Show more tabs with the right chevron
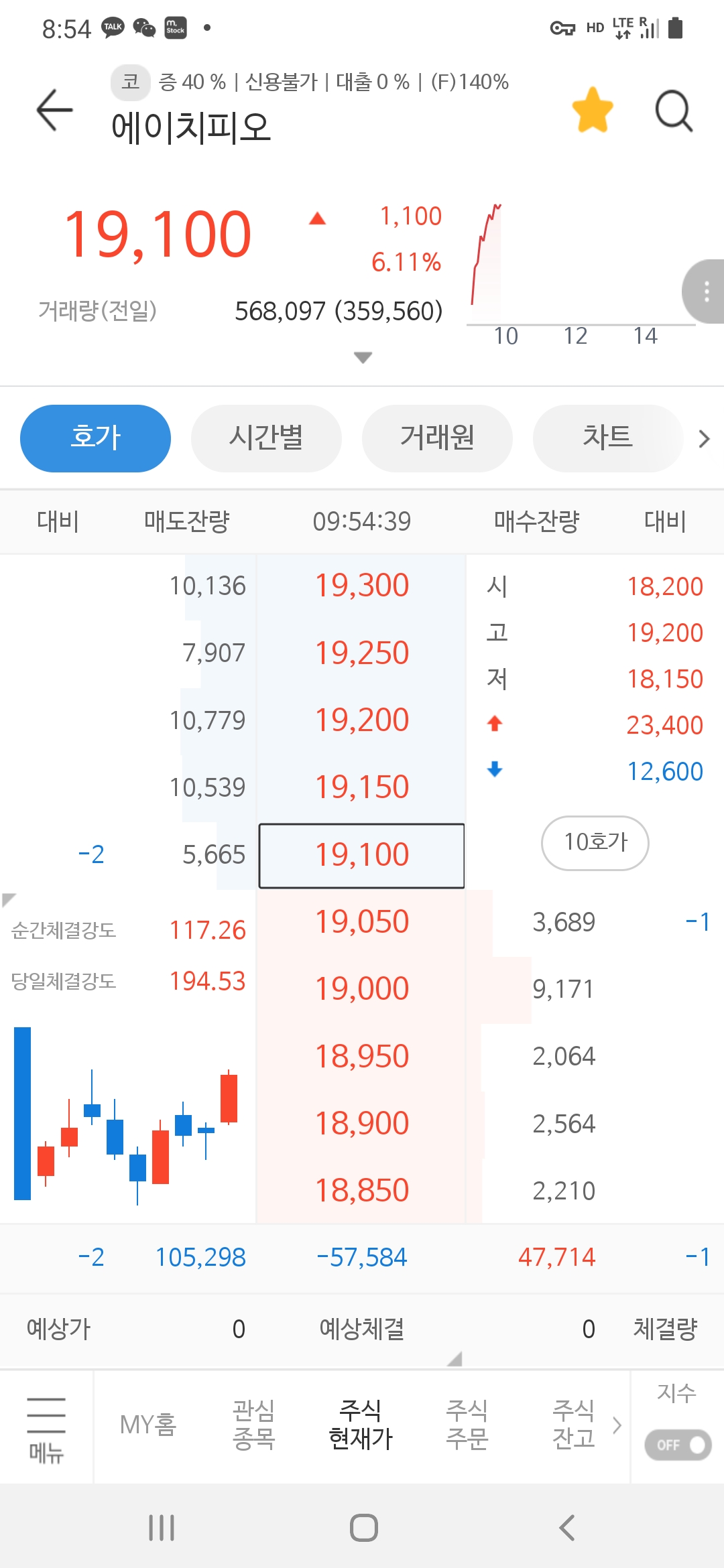This screenshot has height=1568, width=724. pos(704,439)
